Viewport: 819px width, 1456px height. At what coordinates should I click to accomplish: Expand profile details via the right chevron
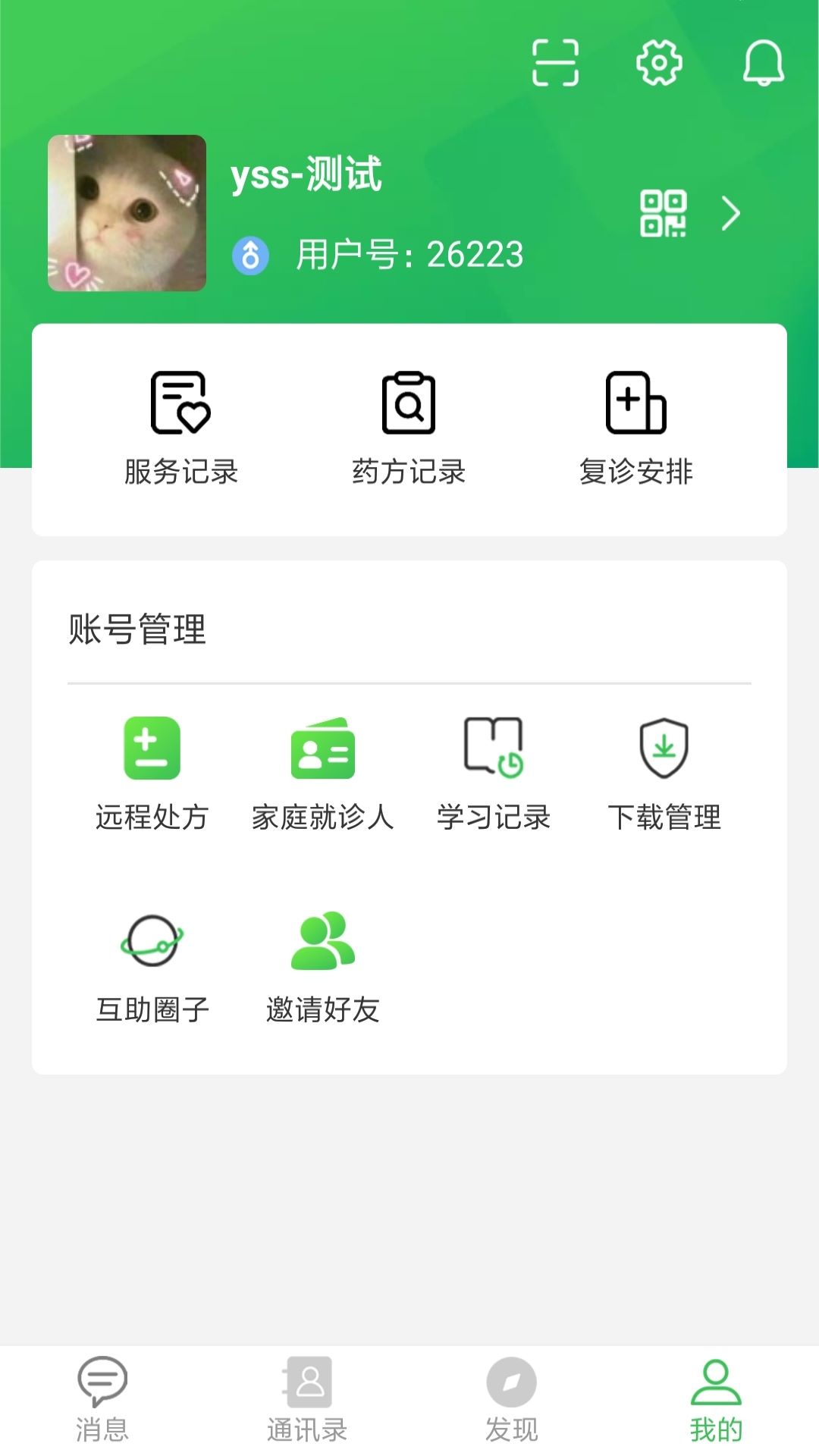tap(732, 213)
